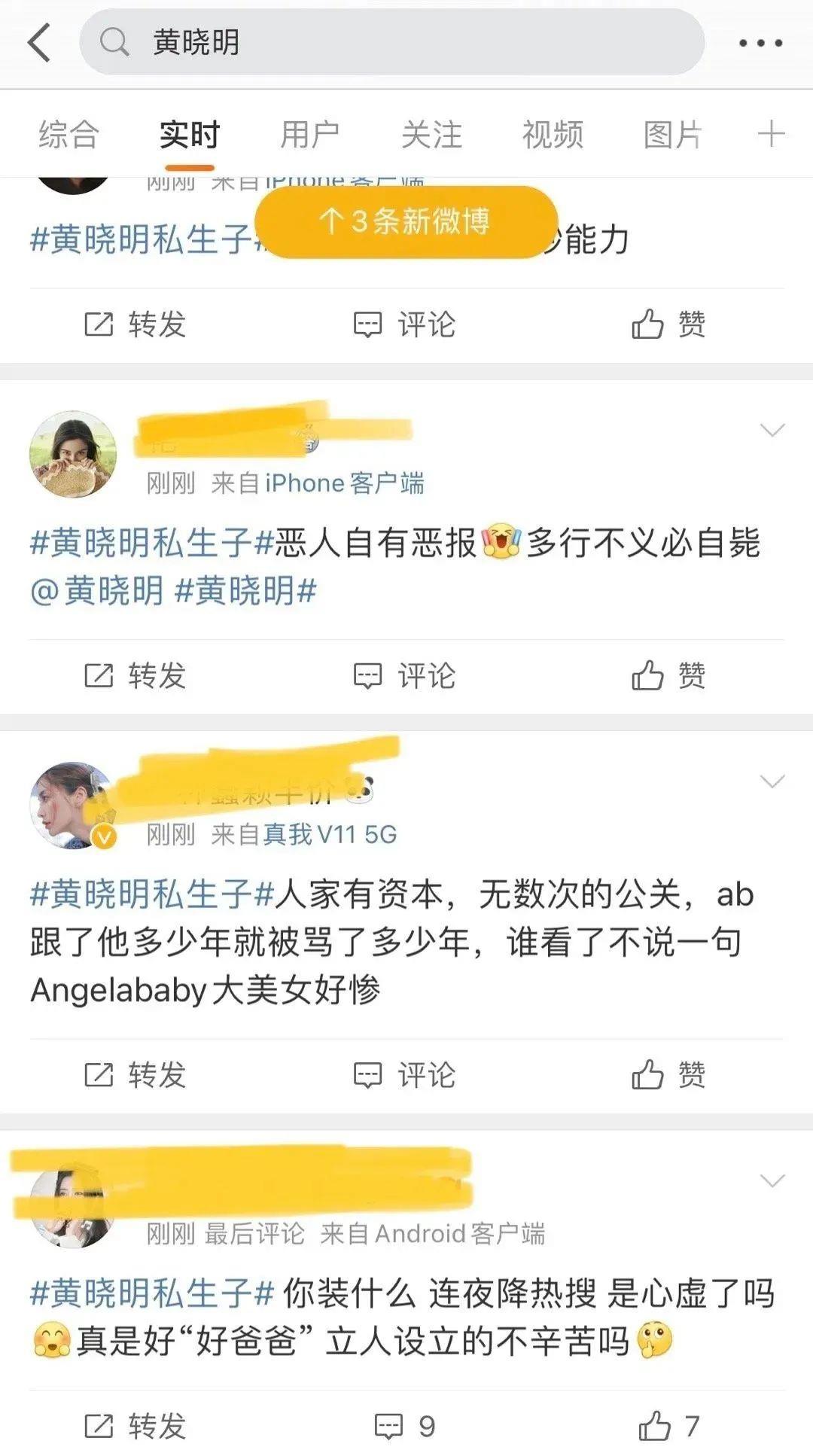
Task: Switch to the 图片 tab
Action: pyautogui.click(x=672, y=135)
